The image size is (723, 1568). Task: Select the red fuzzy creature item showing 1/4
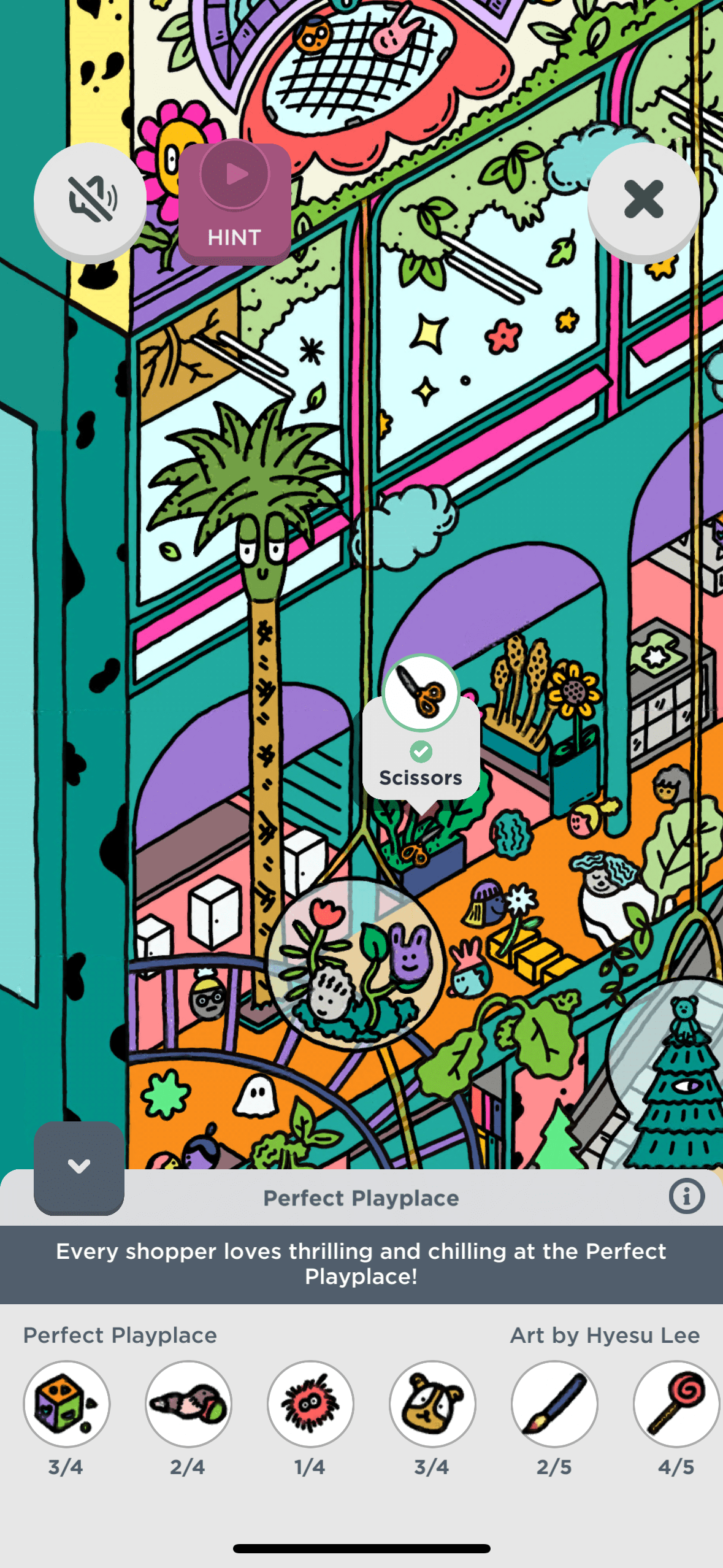(310, 1404)
